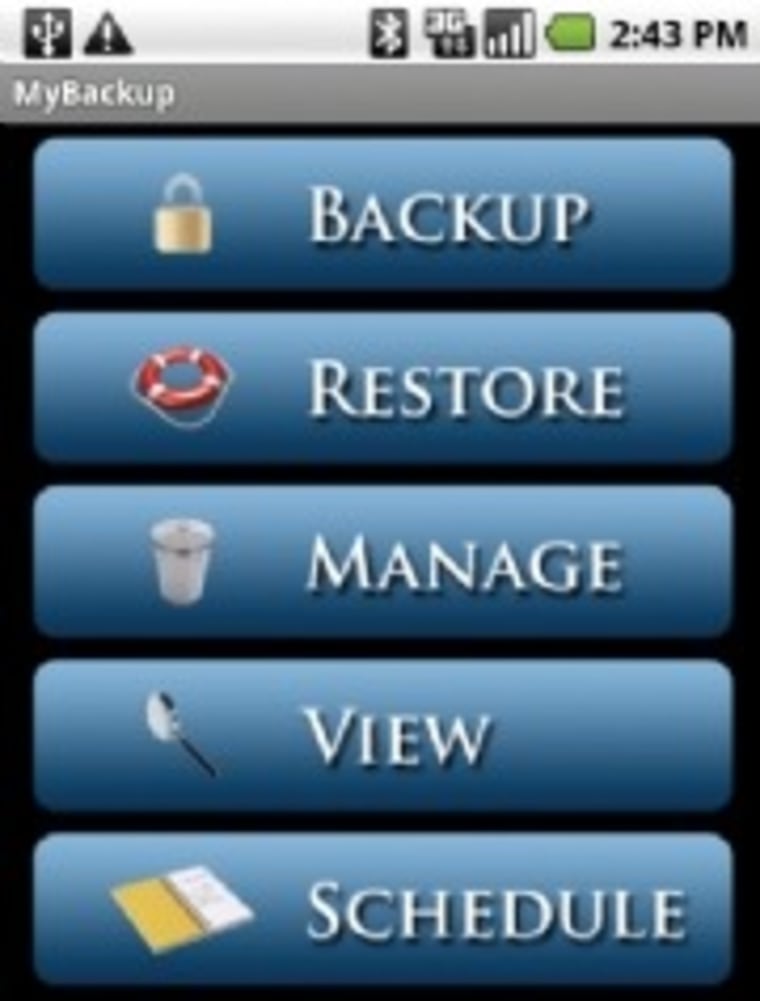This screenshot has width=760, height=1001.
Task: Select the Manage button
Action: coord(384,561)
